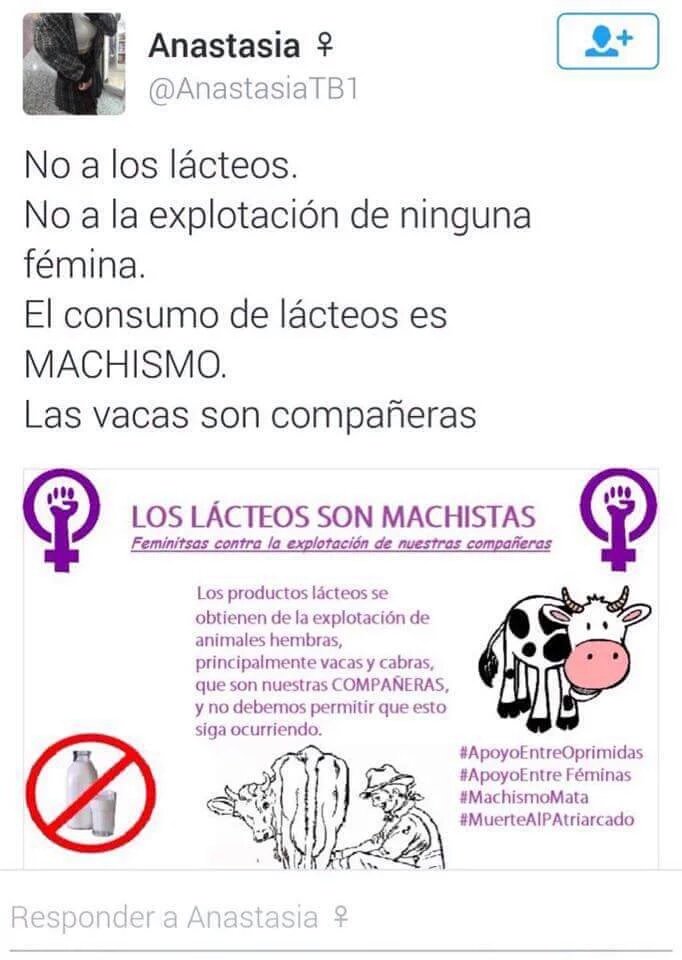Tap the 'Responder a Anastasia' reply field
The width and height of the screenshot is (682, 960).
[x=340, y=917]
